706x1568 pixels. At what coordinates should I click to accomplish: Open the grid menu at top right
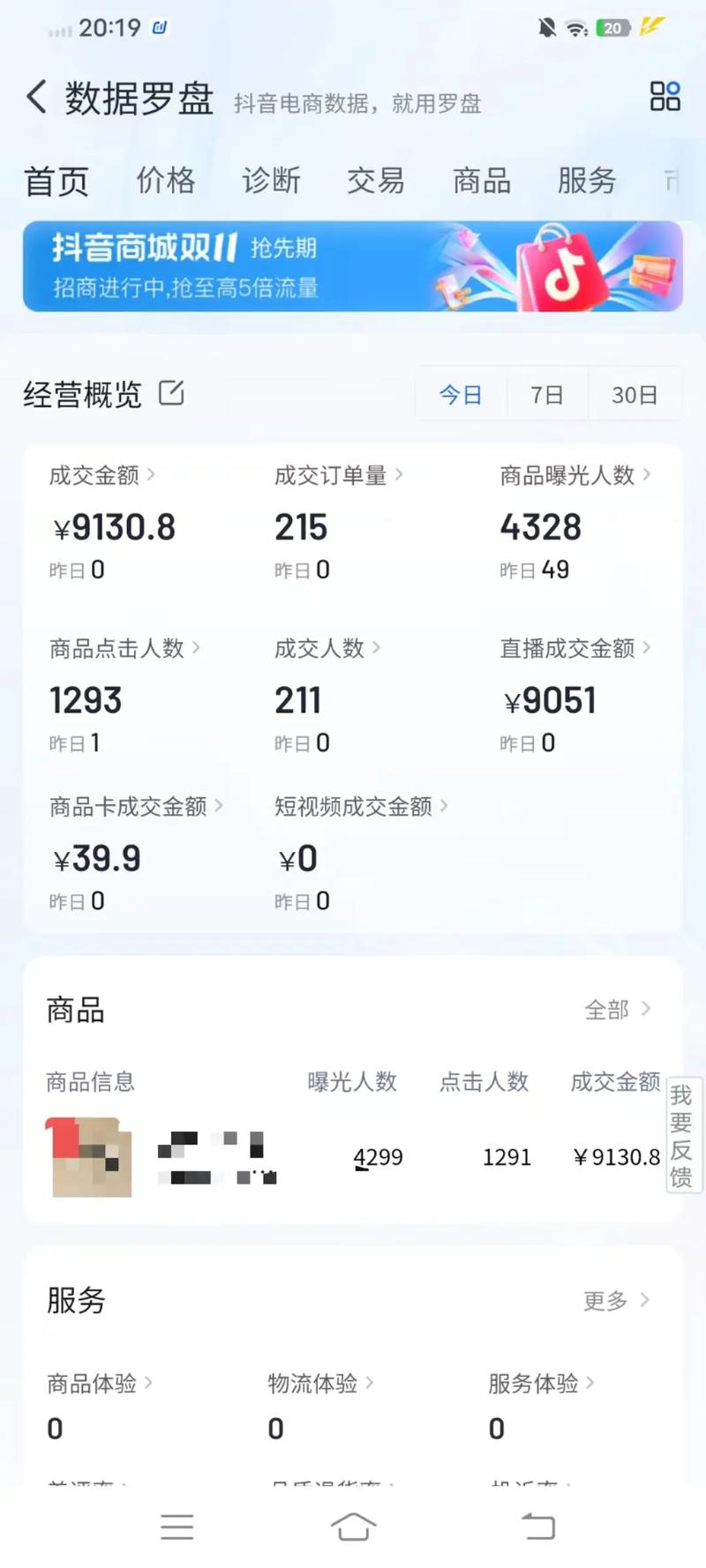665,97
